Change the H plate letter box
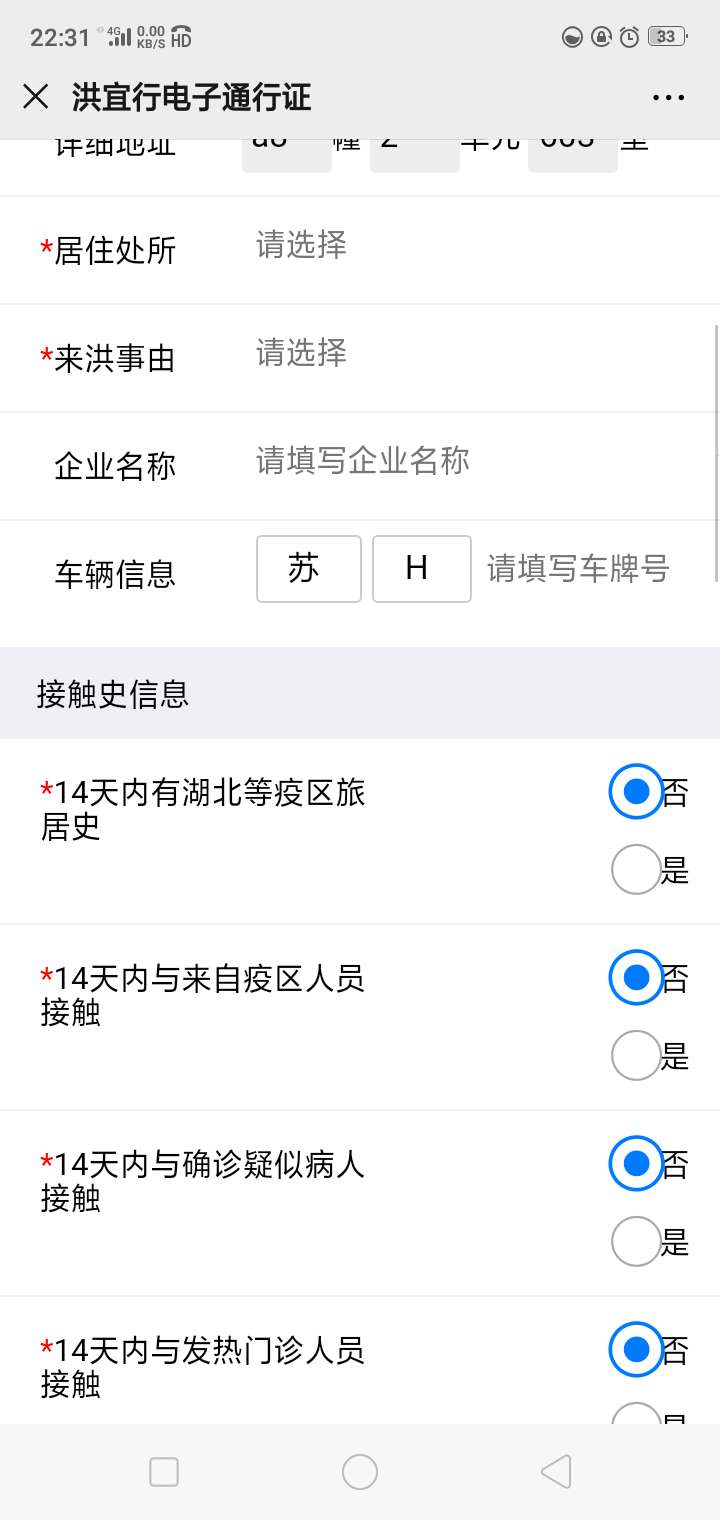Image resolution: width=720 pixels, height=1520 pixels. point(421,569)
